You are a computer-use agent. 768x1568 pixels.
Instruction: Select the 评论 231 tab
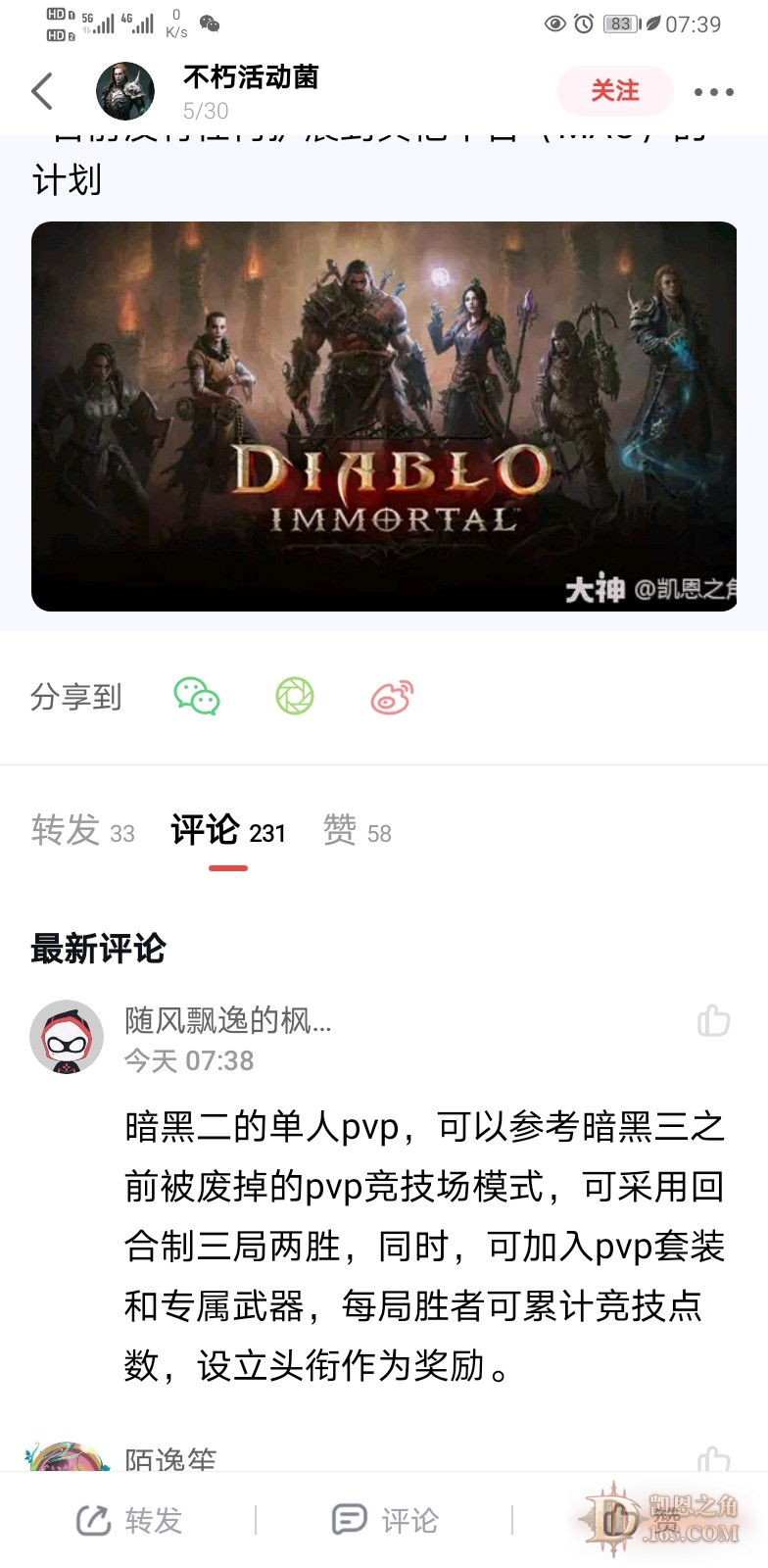(228, 832)
